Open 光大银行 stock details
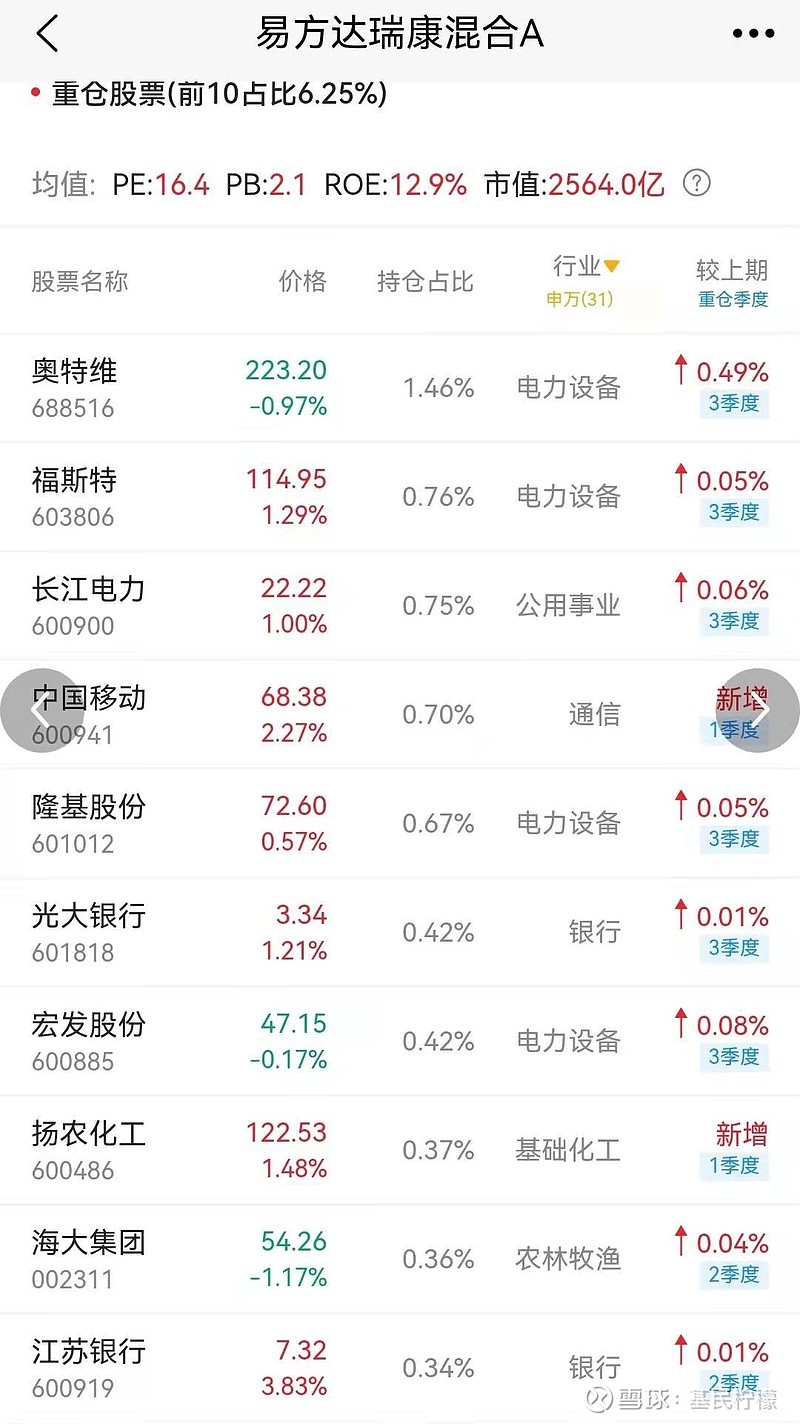The image size is (800, 1424). point(400,933)
